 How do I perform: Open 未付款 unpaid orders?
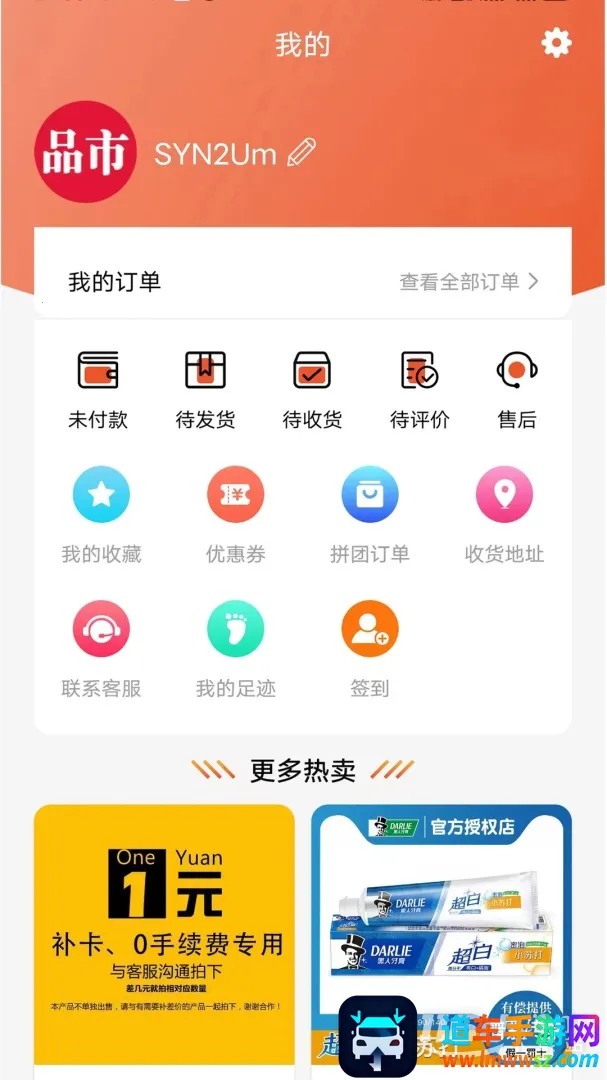(98, 389)
